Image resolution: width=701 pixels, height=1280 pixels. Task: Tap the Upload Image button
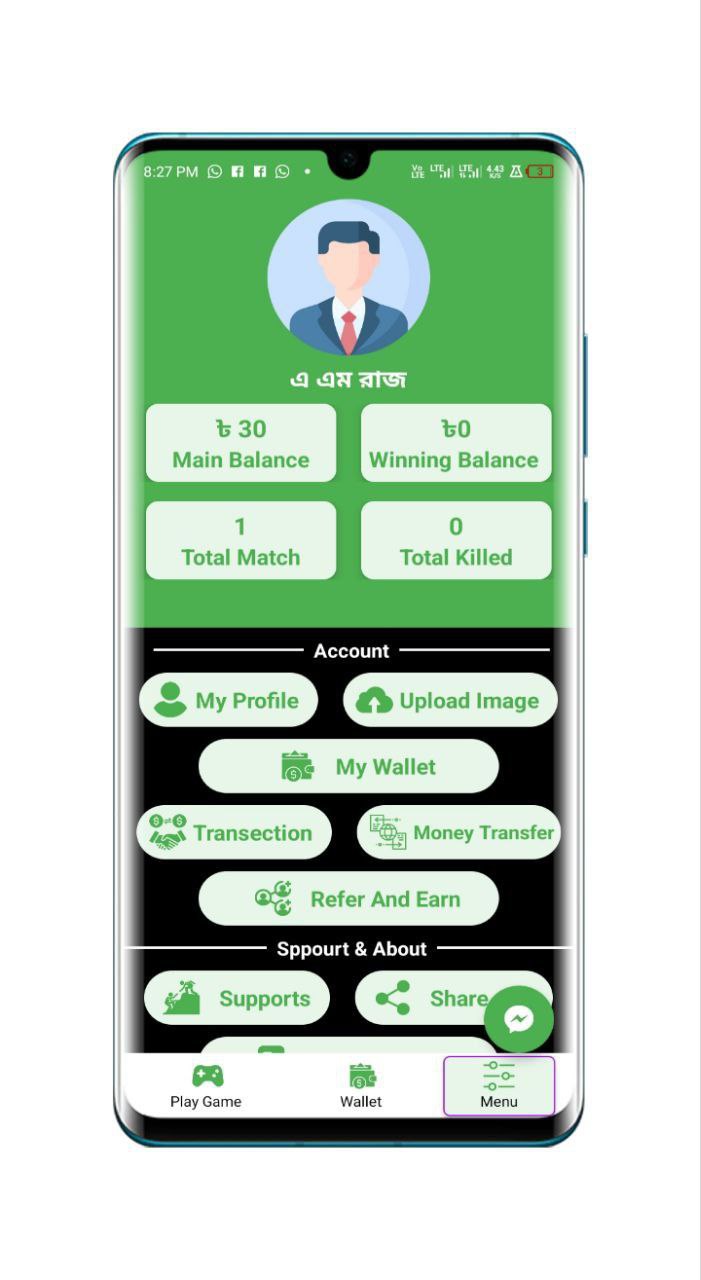click(450, 700)
